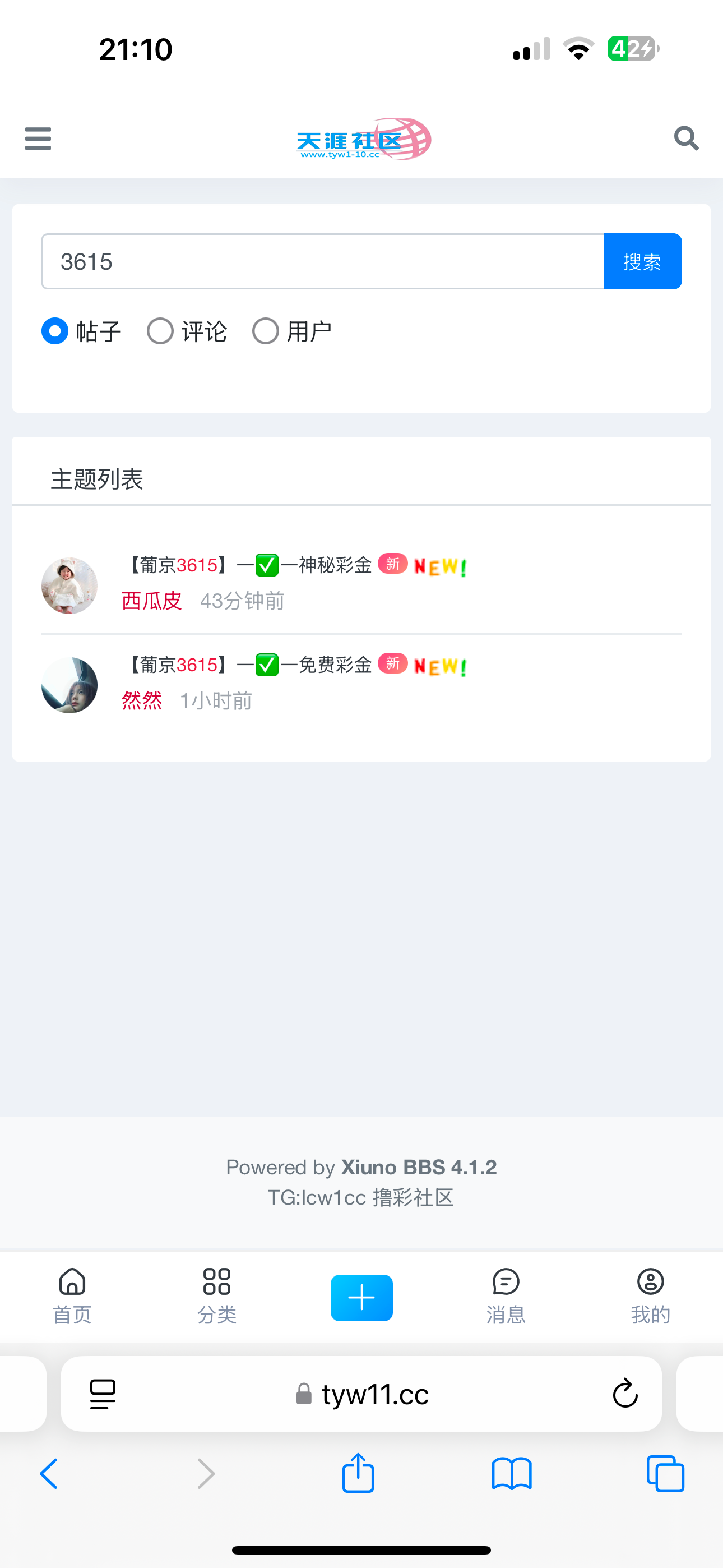Image resolution: width=723 pixels, height=1568 pixels.
Task: Select the 用户 radio option
Action: [x=266, y=331]
